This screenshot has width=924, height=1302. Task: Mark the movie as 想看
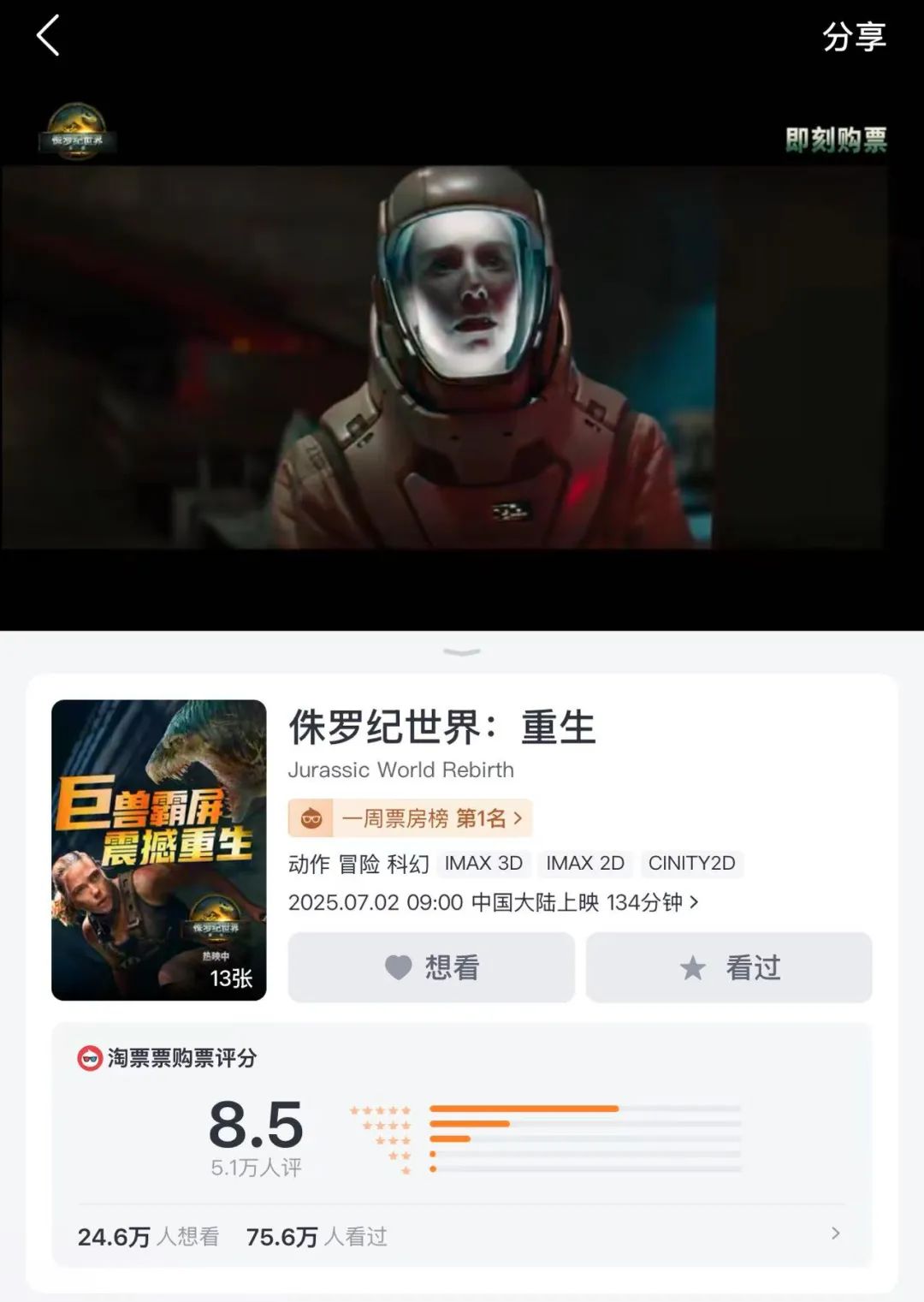431,967
